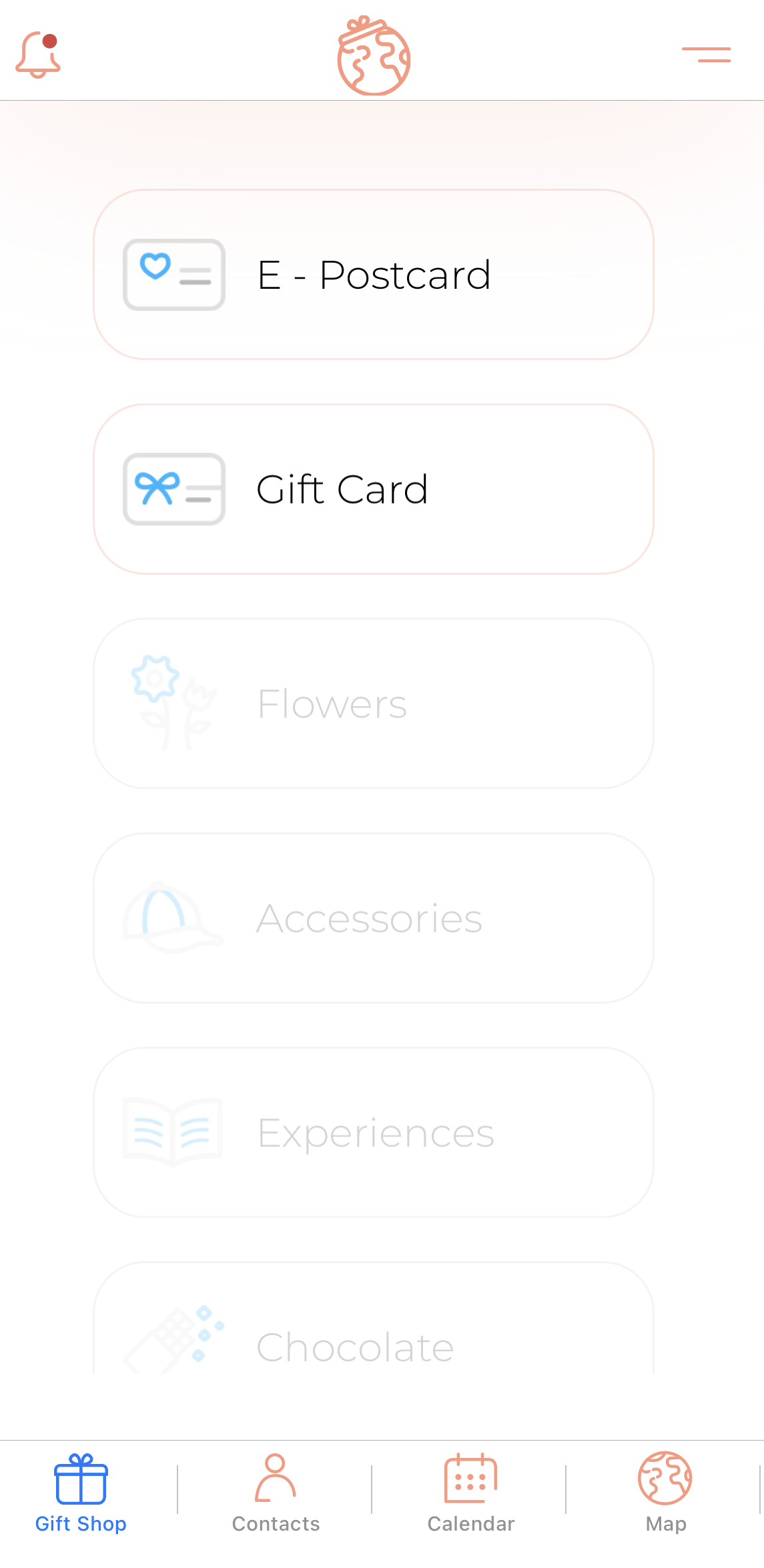This screenshot has height=1568, width=764.
Task: Open the Map tab
Action: tap(665, 1493)
